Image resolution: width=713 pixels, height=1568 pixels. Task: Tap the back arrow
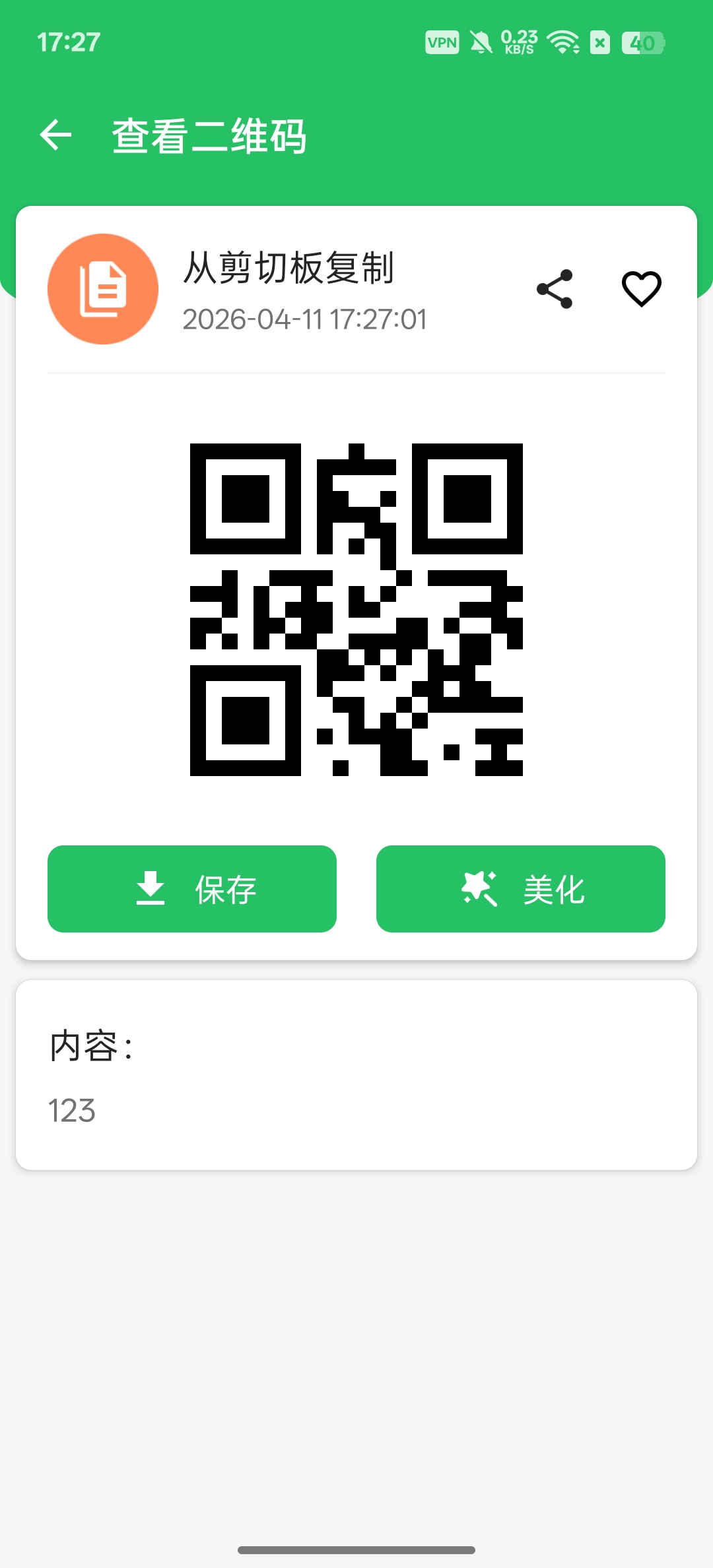56,135
